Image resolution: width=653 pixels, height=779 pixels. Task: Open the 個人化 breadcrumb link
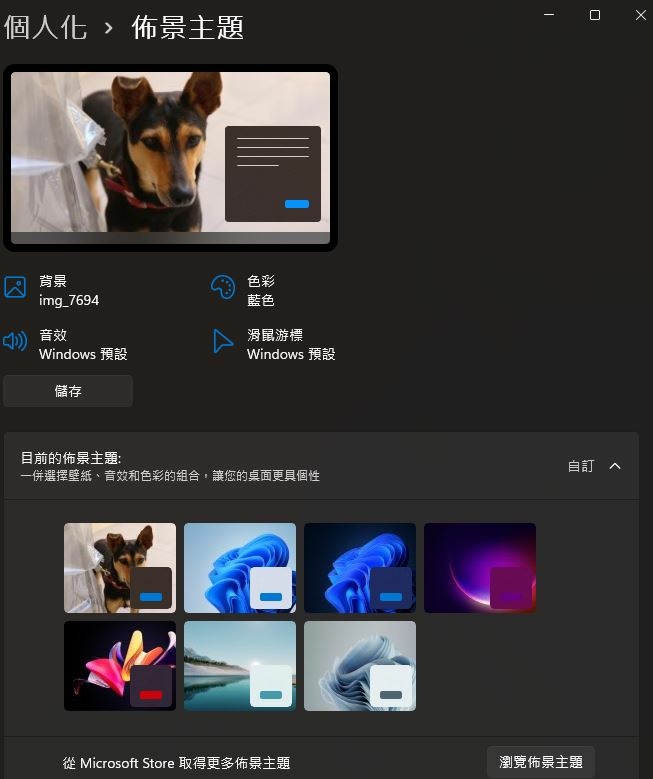[45, 27]
